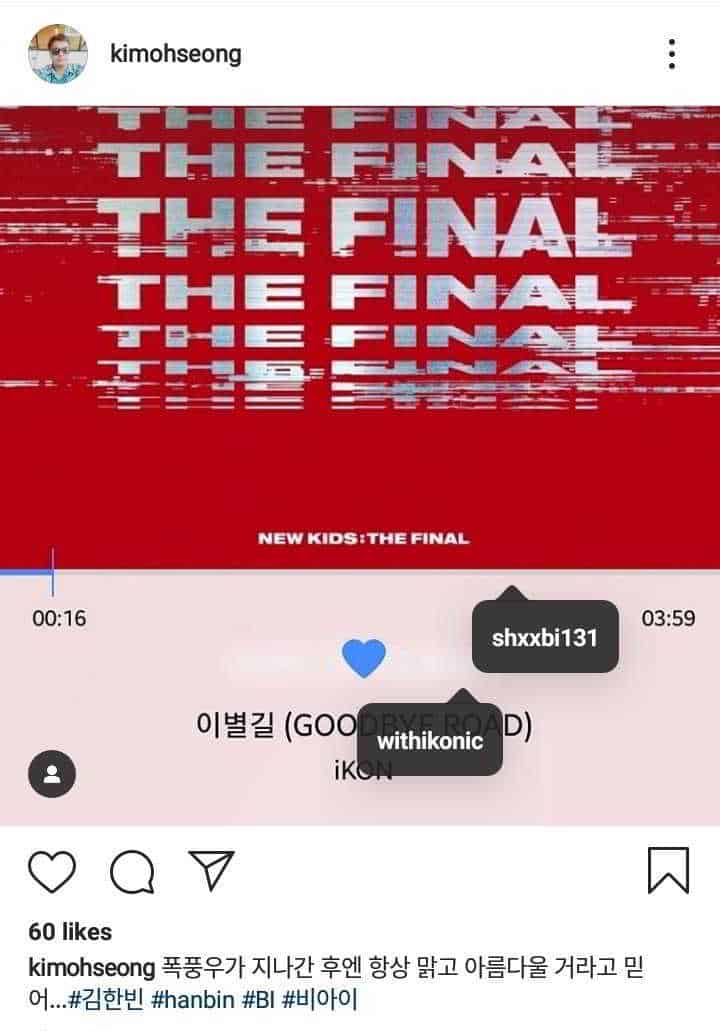Open the kimohseong username at post header
This screenshot has height=1031, width=720.
[x=176, y=54]
